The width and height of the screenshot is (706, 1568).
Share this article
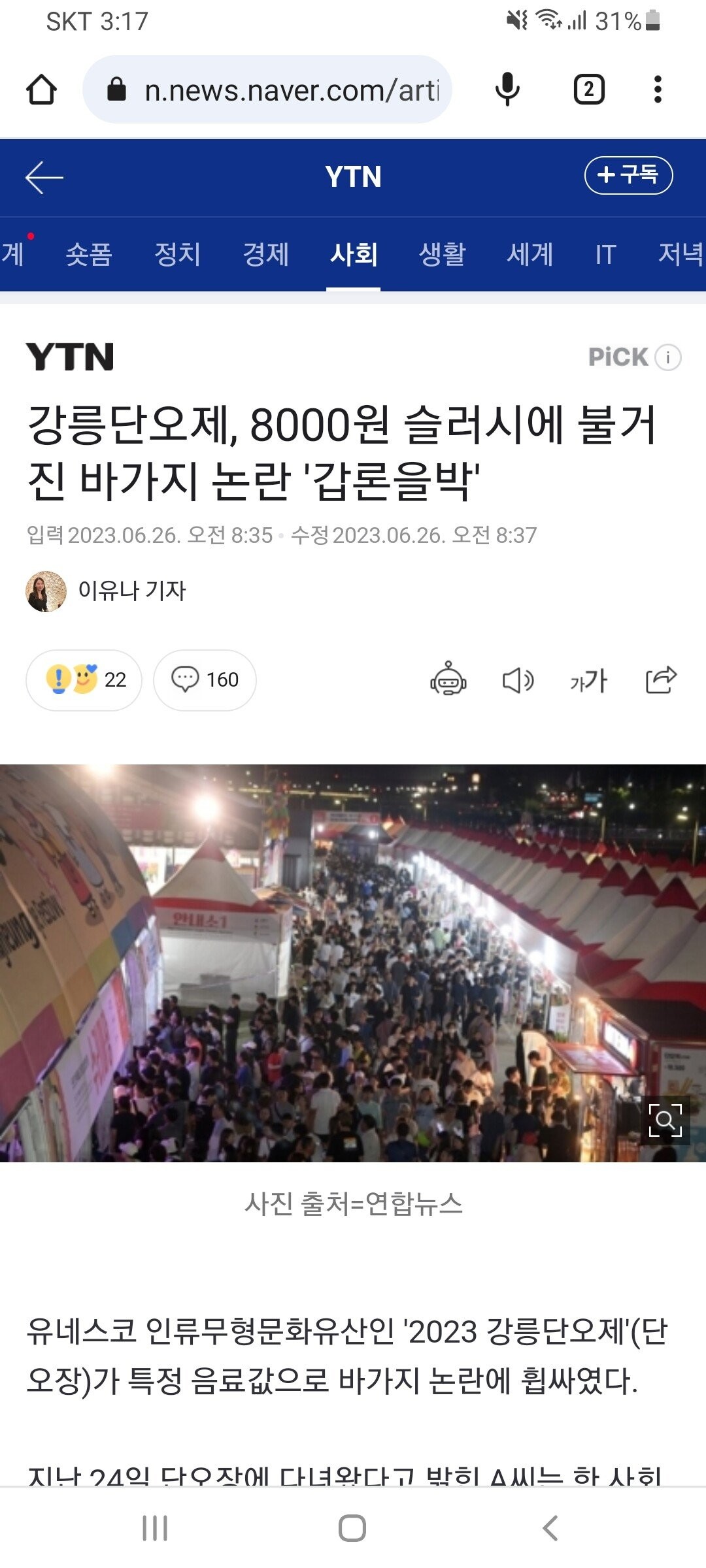pyautogui.click(x=660, y=679)
